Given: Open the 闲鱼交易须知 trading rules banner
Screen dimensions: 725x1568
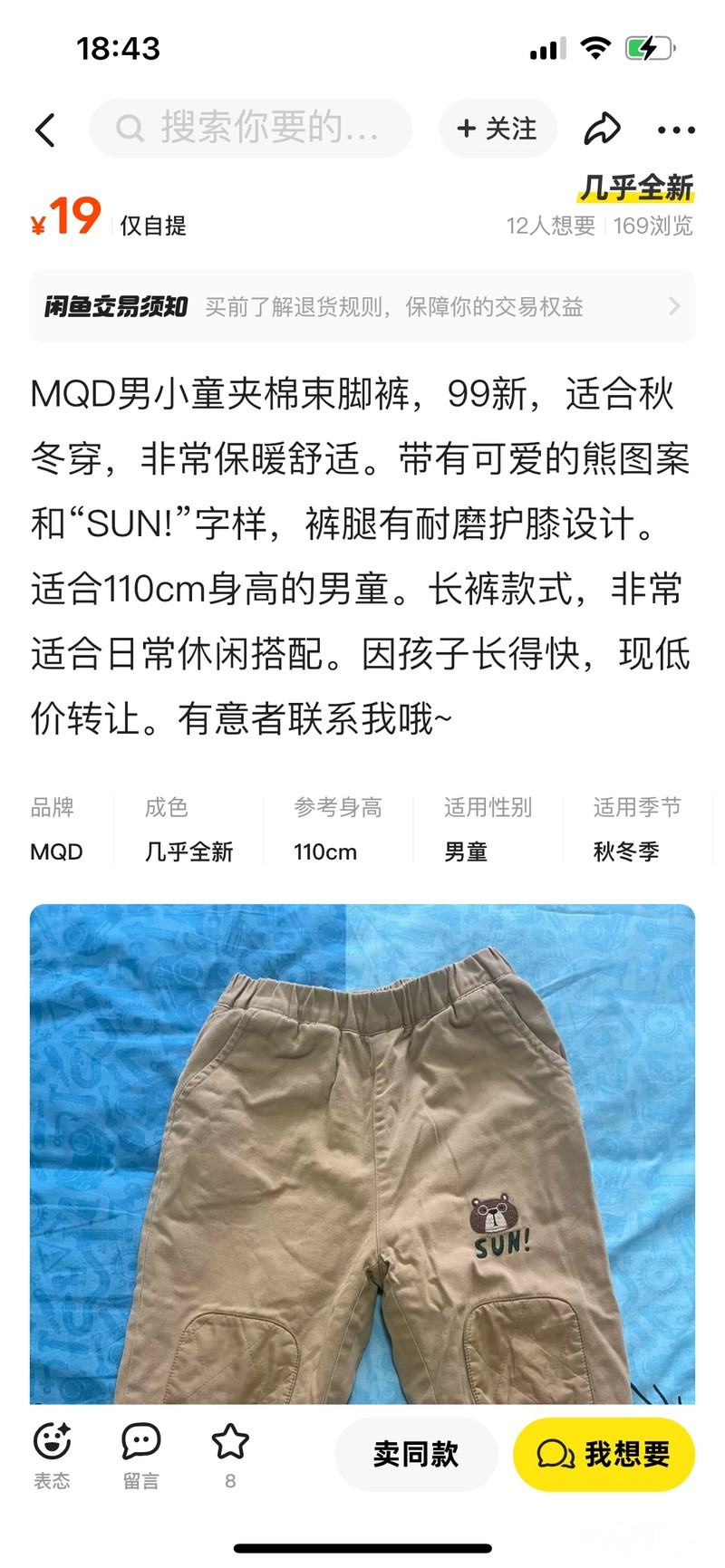Looking at the screenshot, I should point(362,307).
